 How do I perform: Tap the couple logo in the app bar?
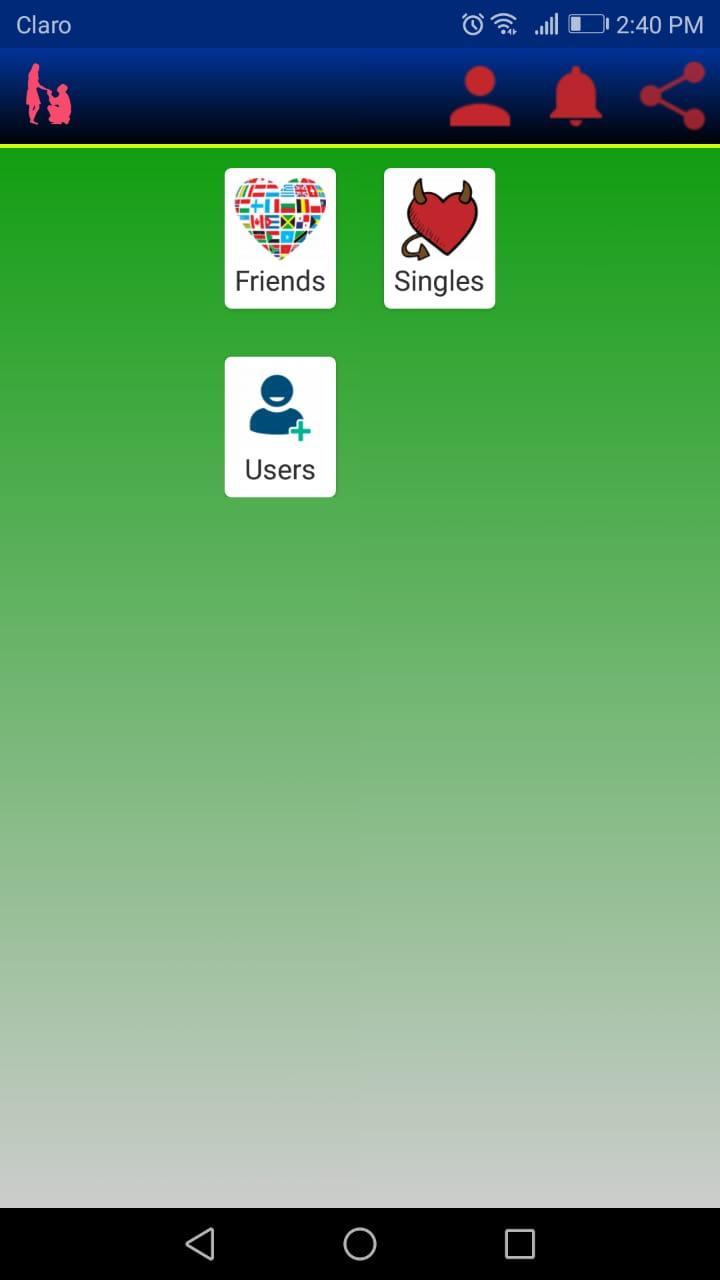[48, 96]
